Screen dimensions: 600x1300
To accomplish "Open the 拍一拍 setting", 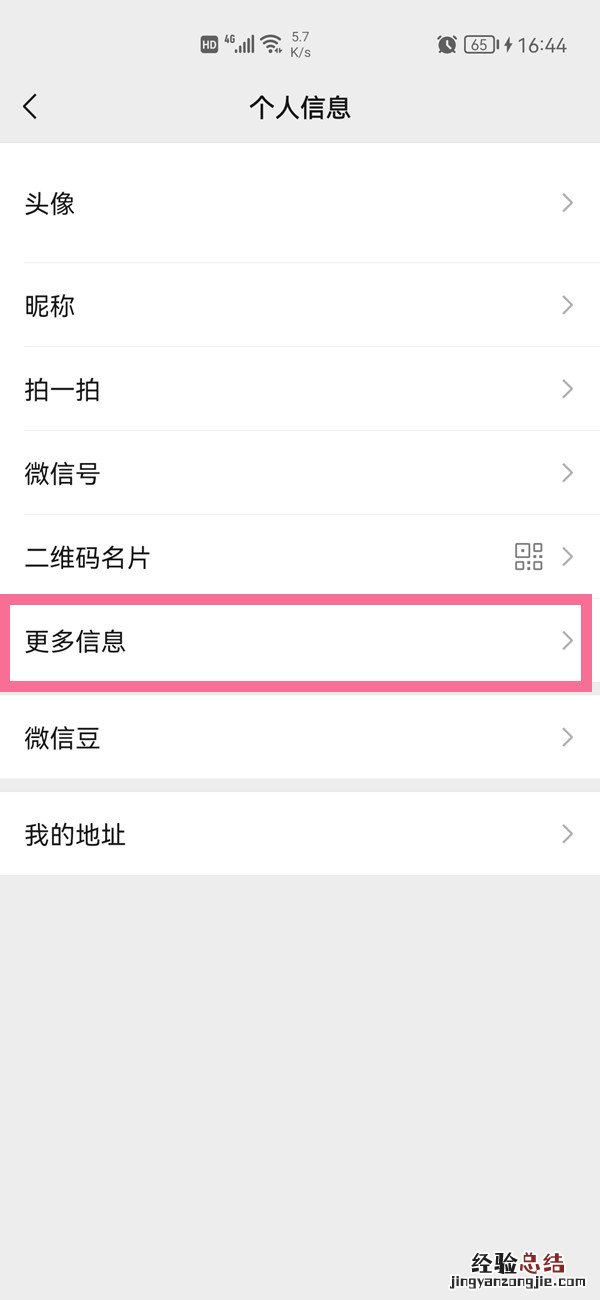I will coord(300,390).
